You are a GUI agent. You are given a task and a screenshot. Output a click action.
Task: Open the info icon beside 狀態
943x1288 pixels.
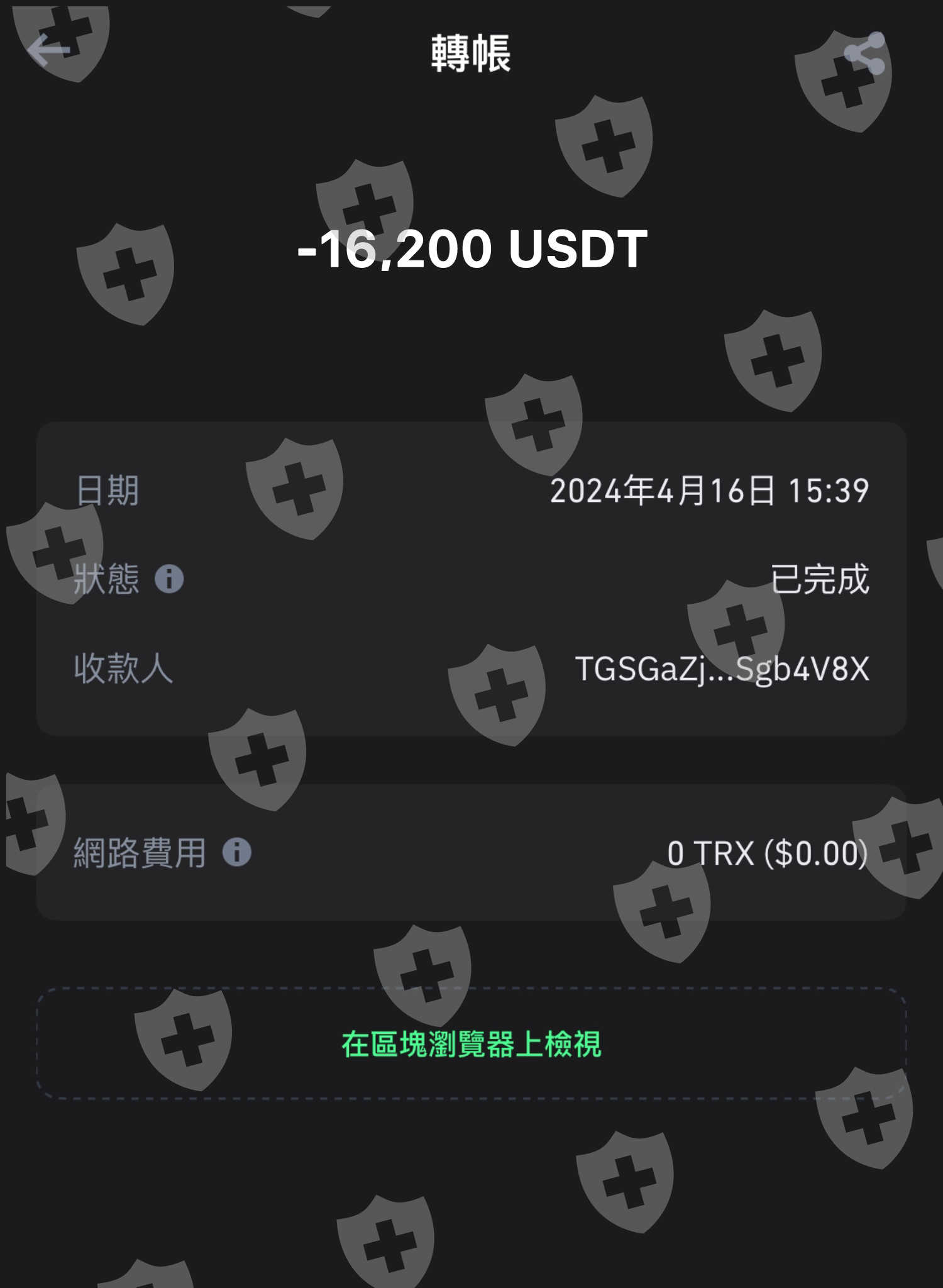(169, 579)
